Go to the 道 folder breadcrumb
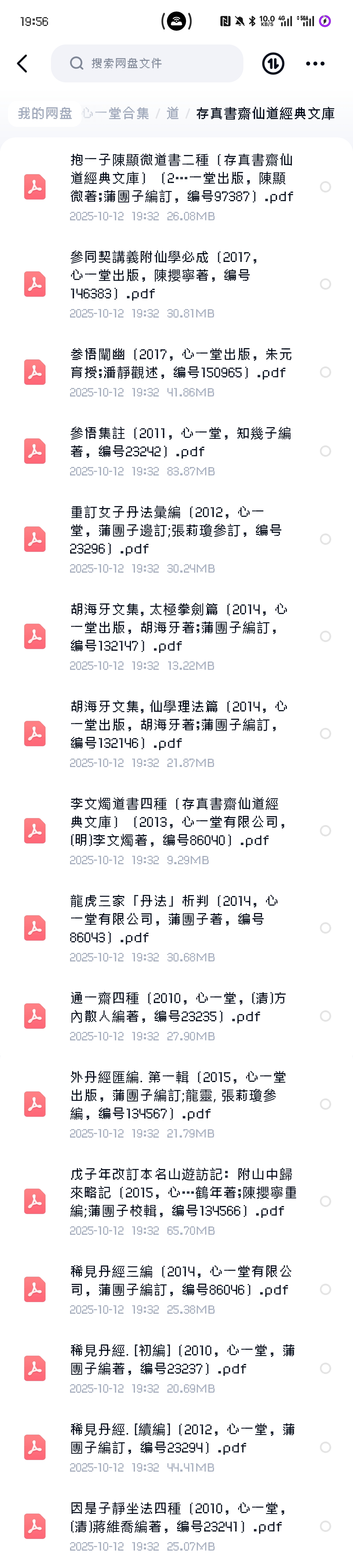 click(x=173, y=113)
